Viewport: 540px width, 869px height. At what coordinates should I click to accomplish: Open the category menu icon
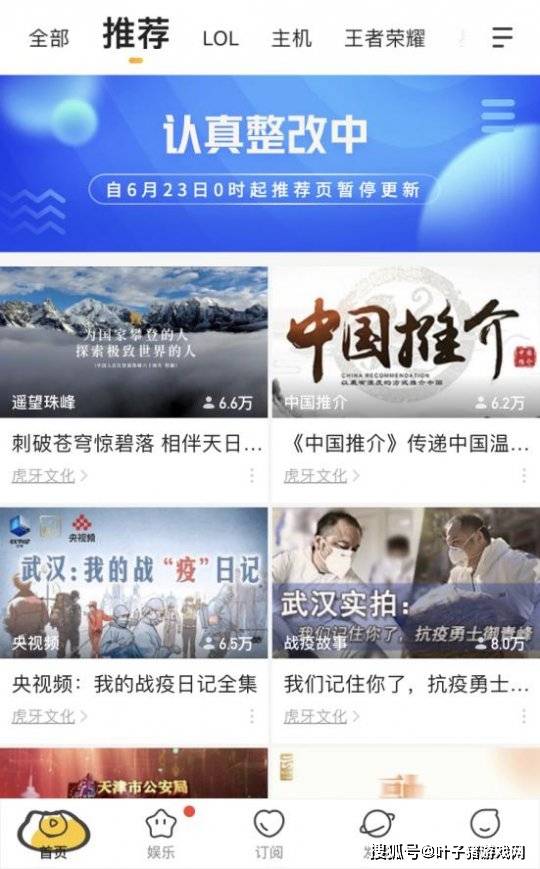point(502,37)
